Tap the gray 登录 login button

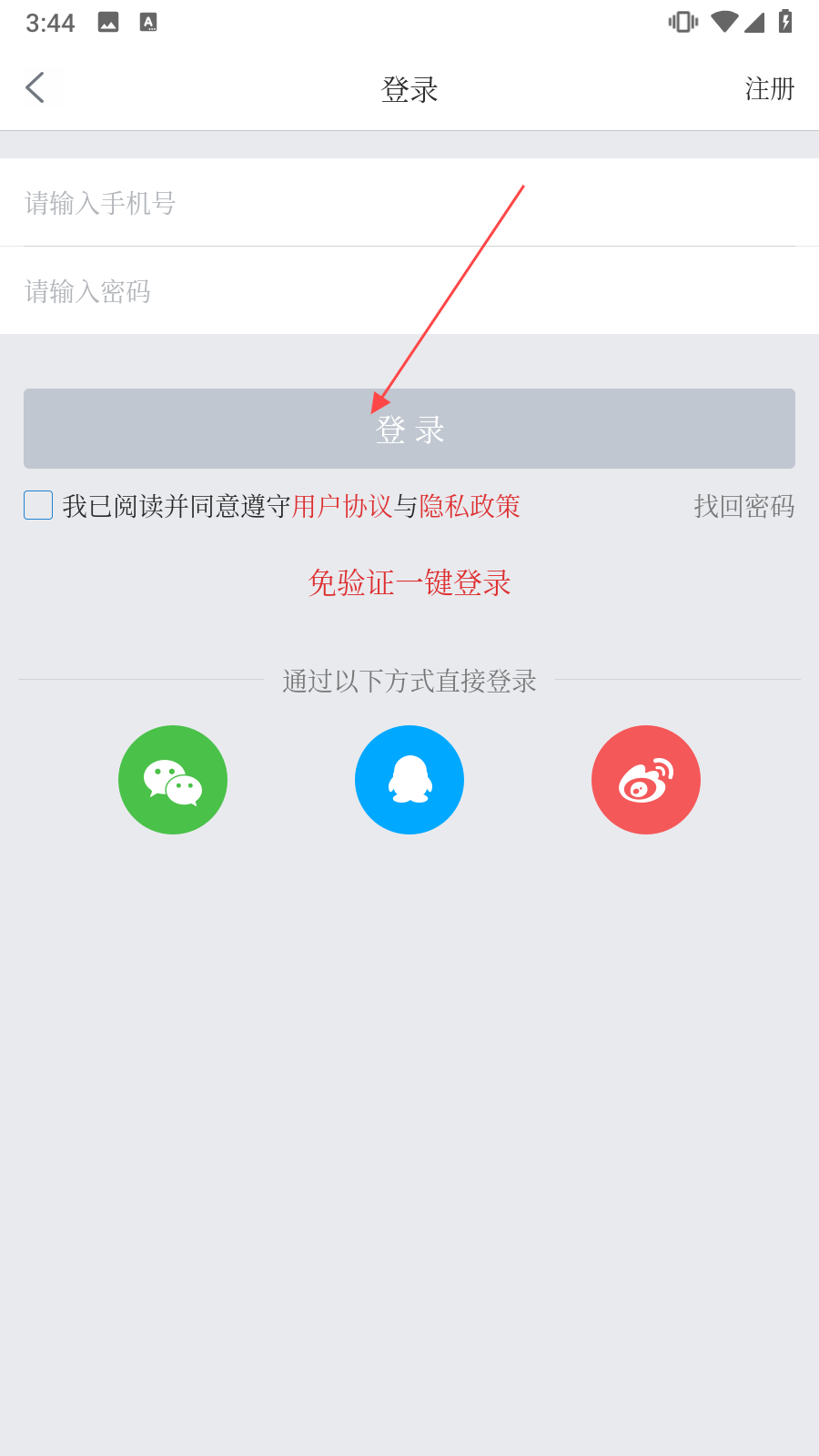point(409,429)
